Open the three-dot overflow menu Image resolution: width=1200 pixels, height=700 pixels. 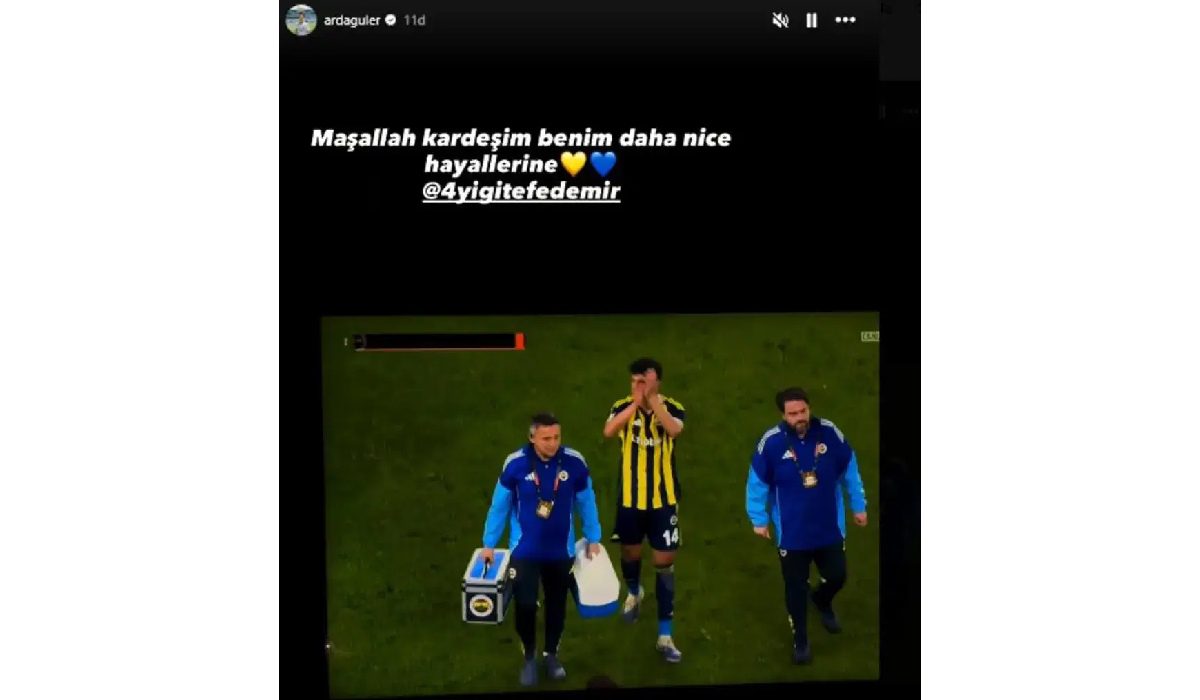point(845,20)
